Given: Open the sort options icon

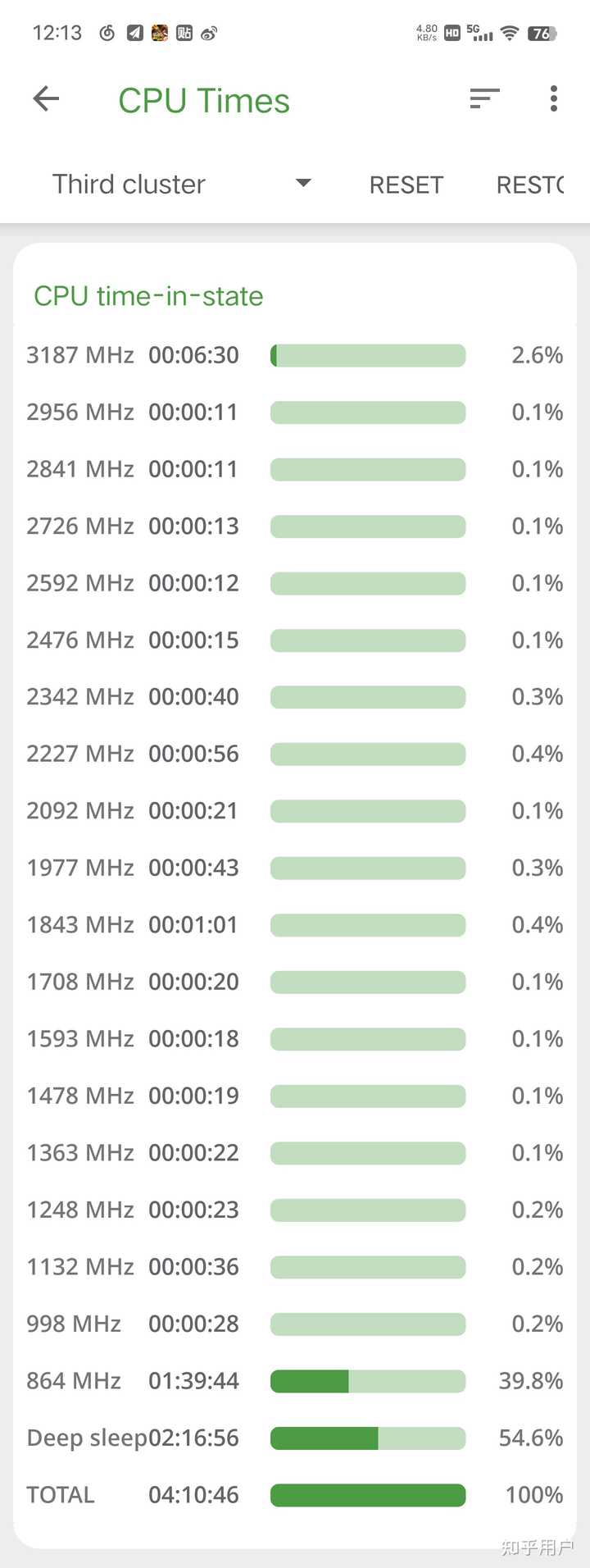Looking at the screenshot, I should coord(484,98).
